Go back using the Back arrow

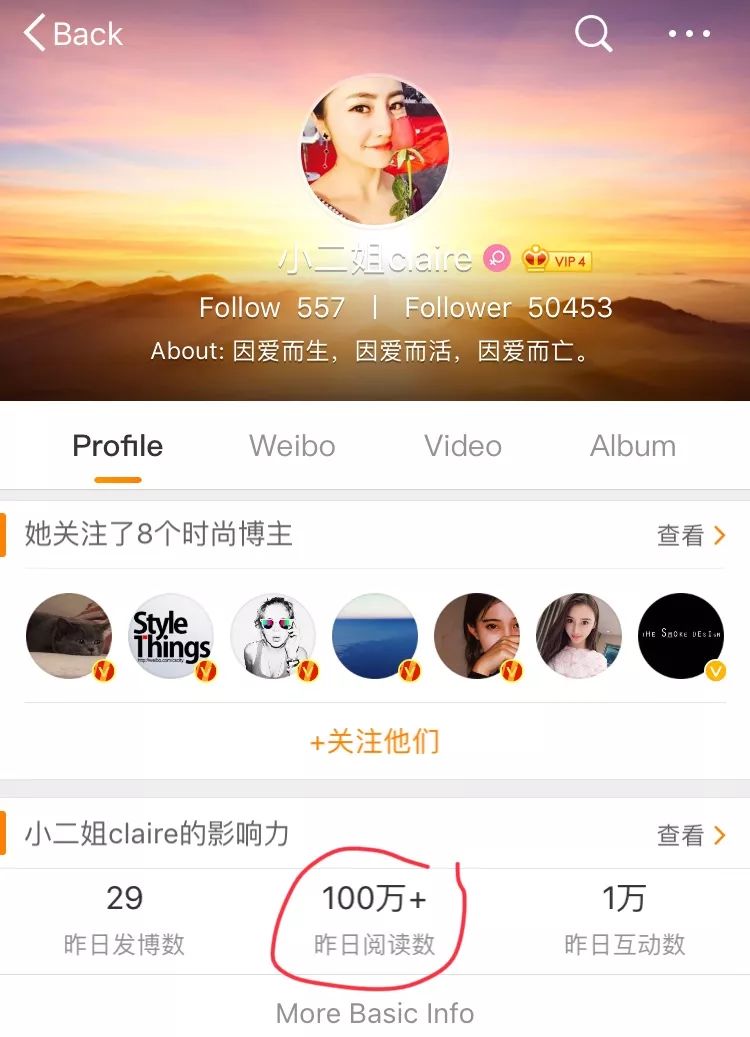(72, 34)
